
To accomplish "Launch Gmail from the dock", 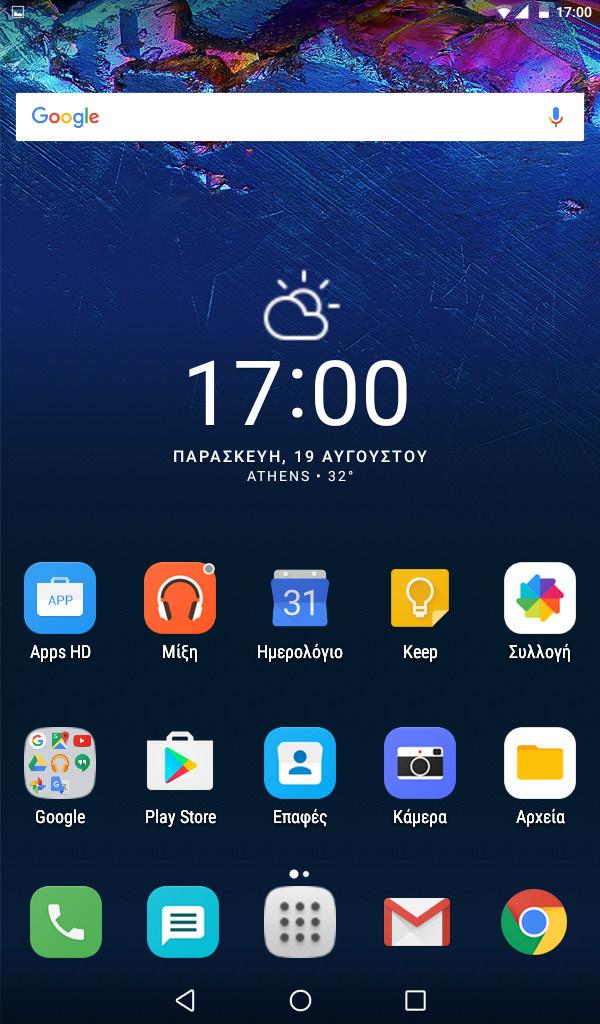I will 417,922.
